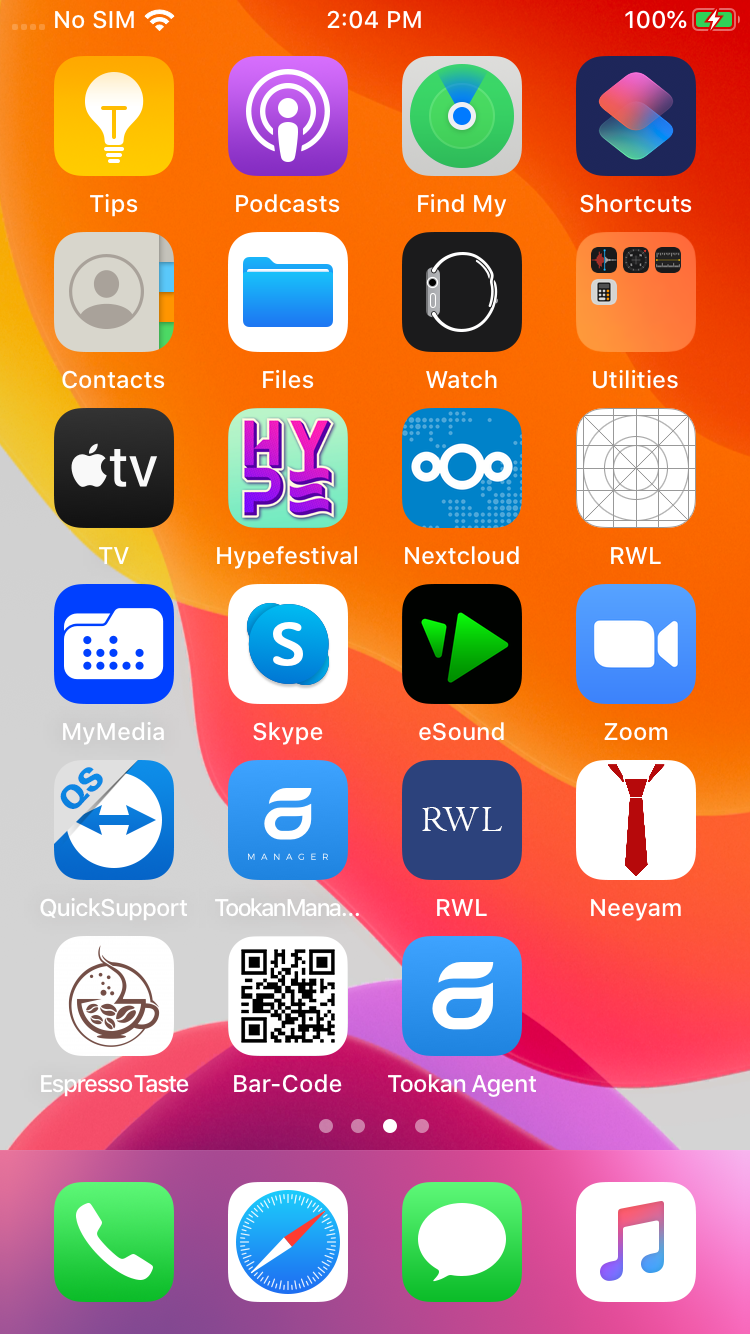Open the Bar-Code scanner app
The height and width of the screenshot is (1334, 750).
click(287, 996)
